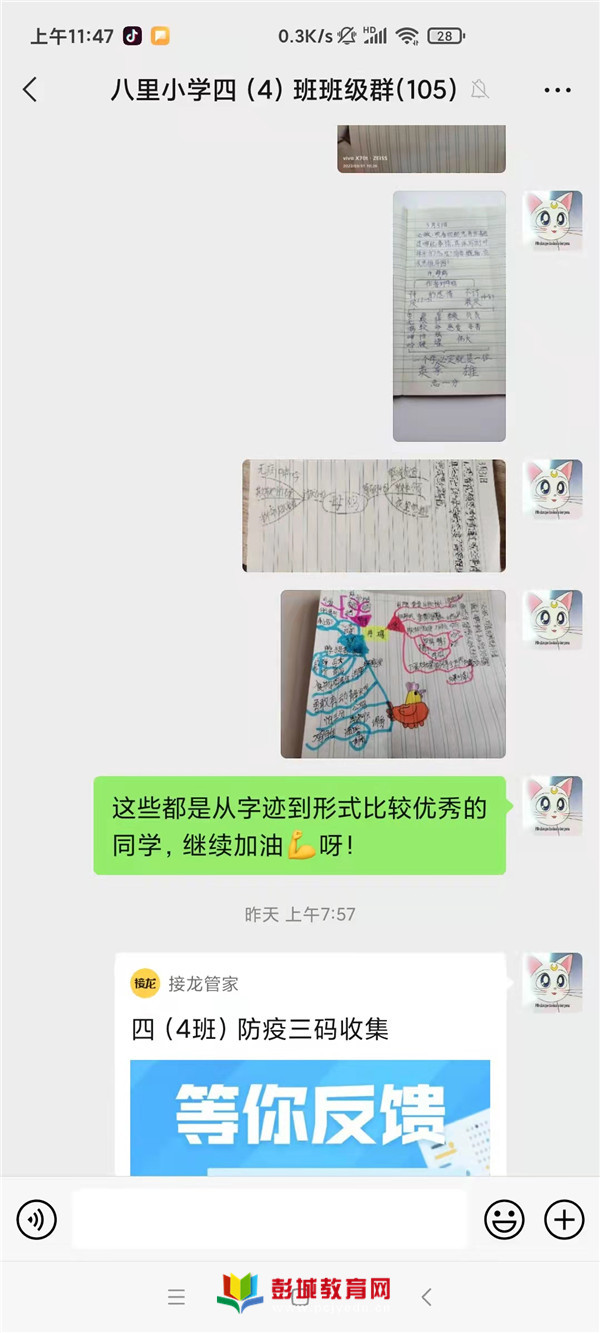
Task: Go back from the class group chat
Action: 30,90
